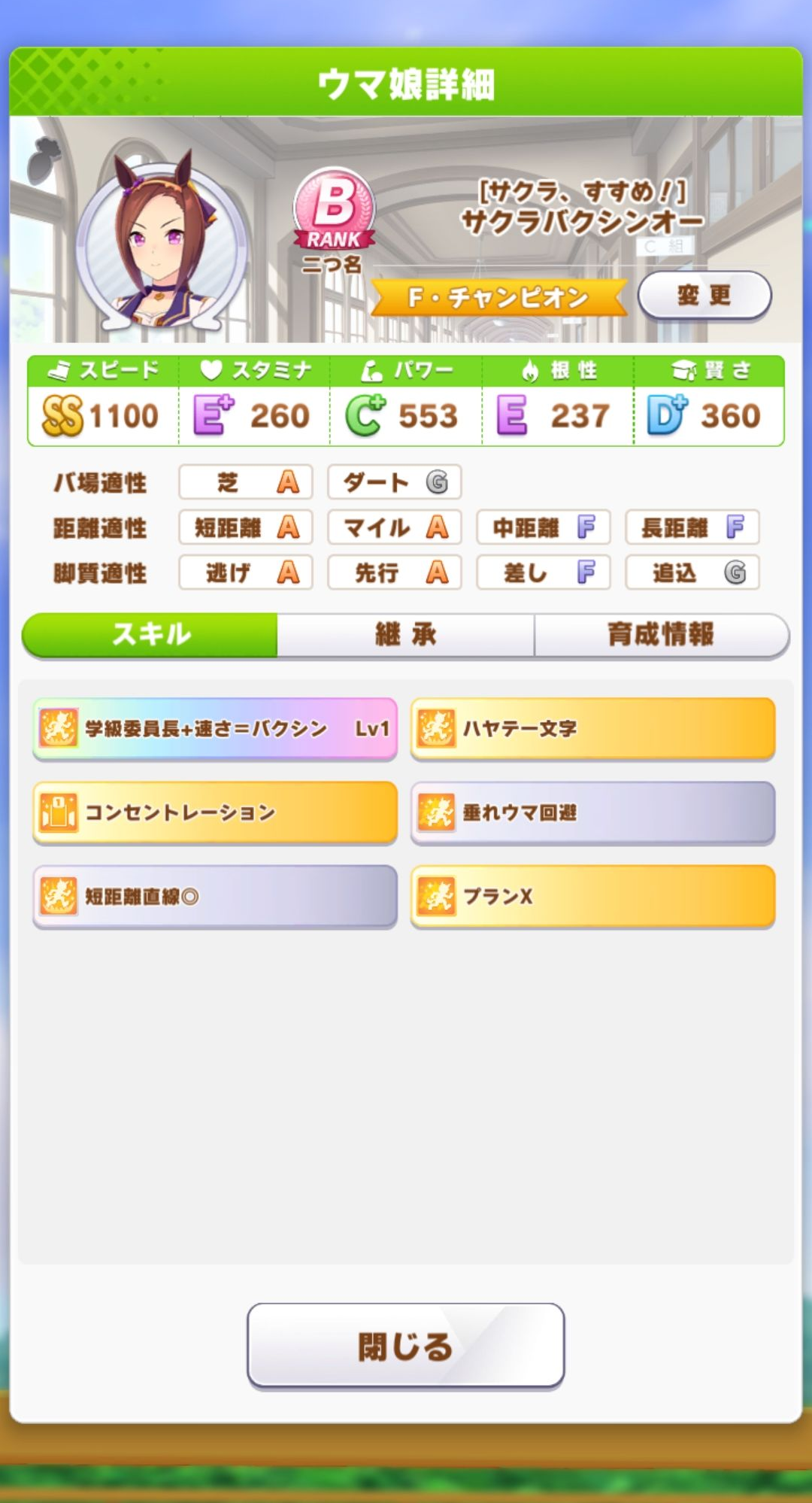Screen dimensions: 812x1503
Task: Switch to the 継承 tab
Action: [405, 634]
